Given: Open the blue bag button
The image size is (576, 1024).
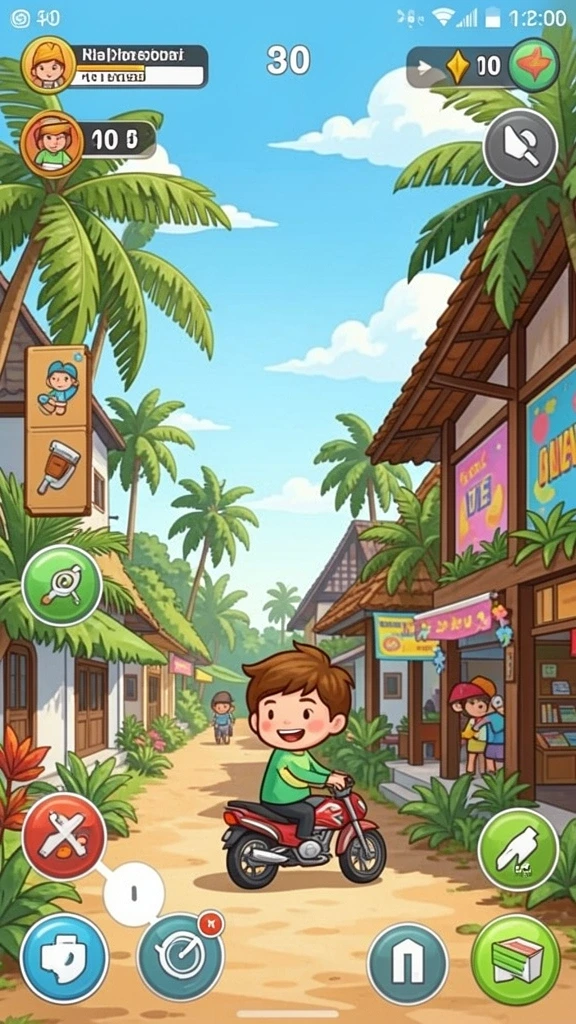Looking at the screenshot, I should [x=64, y=957].
